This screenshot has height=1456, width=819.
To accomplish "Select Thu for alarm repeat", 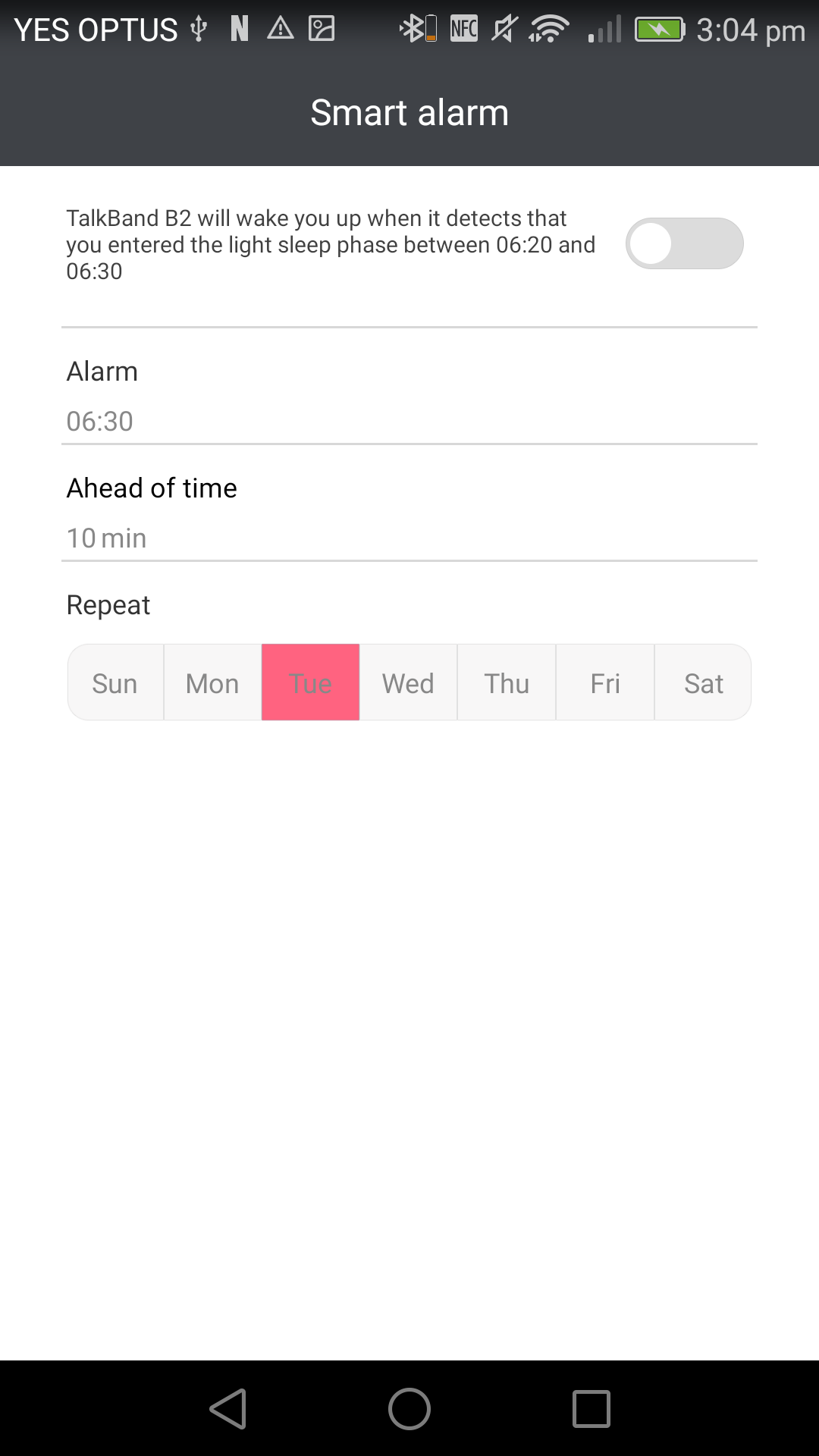I will point(507,682).
